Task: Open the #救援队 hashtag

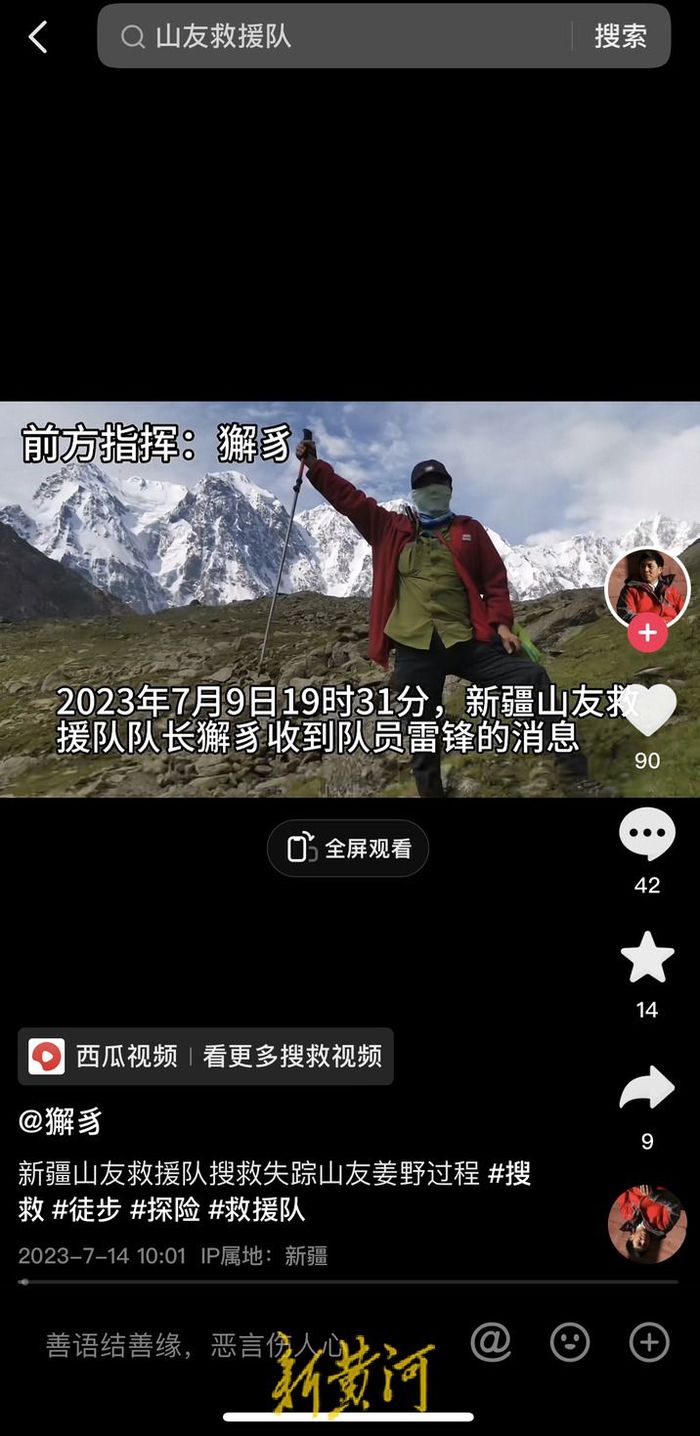Action: pyautogui.click(x=256, y=1210)
